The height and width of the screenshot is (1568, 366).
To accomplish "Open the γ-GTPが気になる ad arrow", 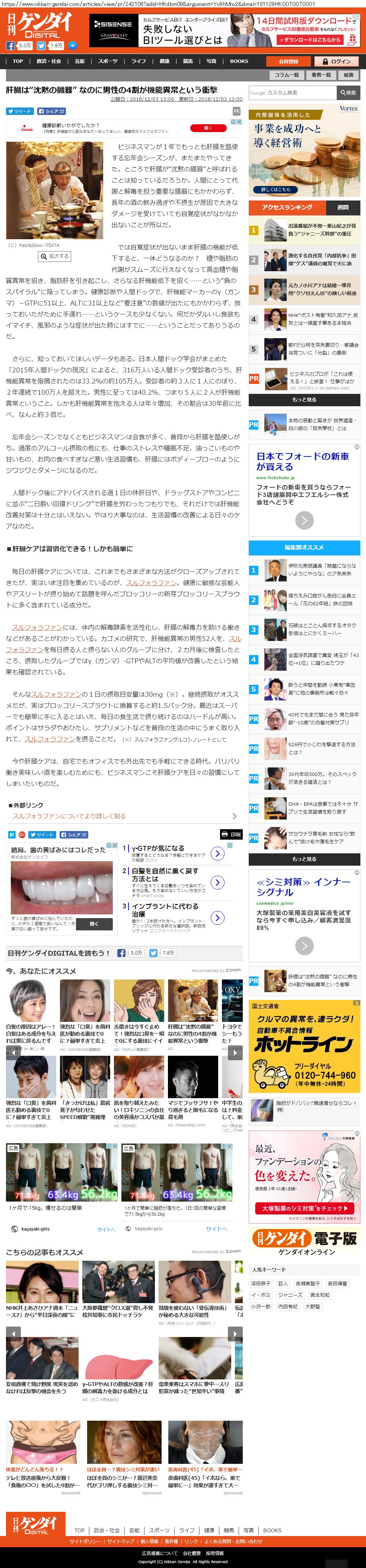I will tap(217, 853).
